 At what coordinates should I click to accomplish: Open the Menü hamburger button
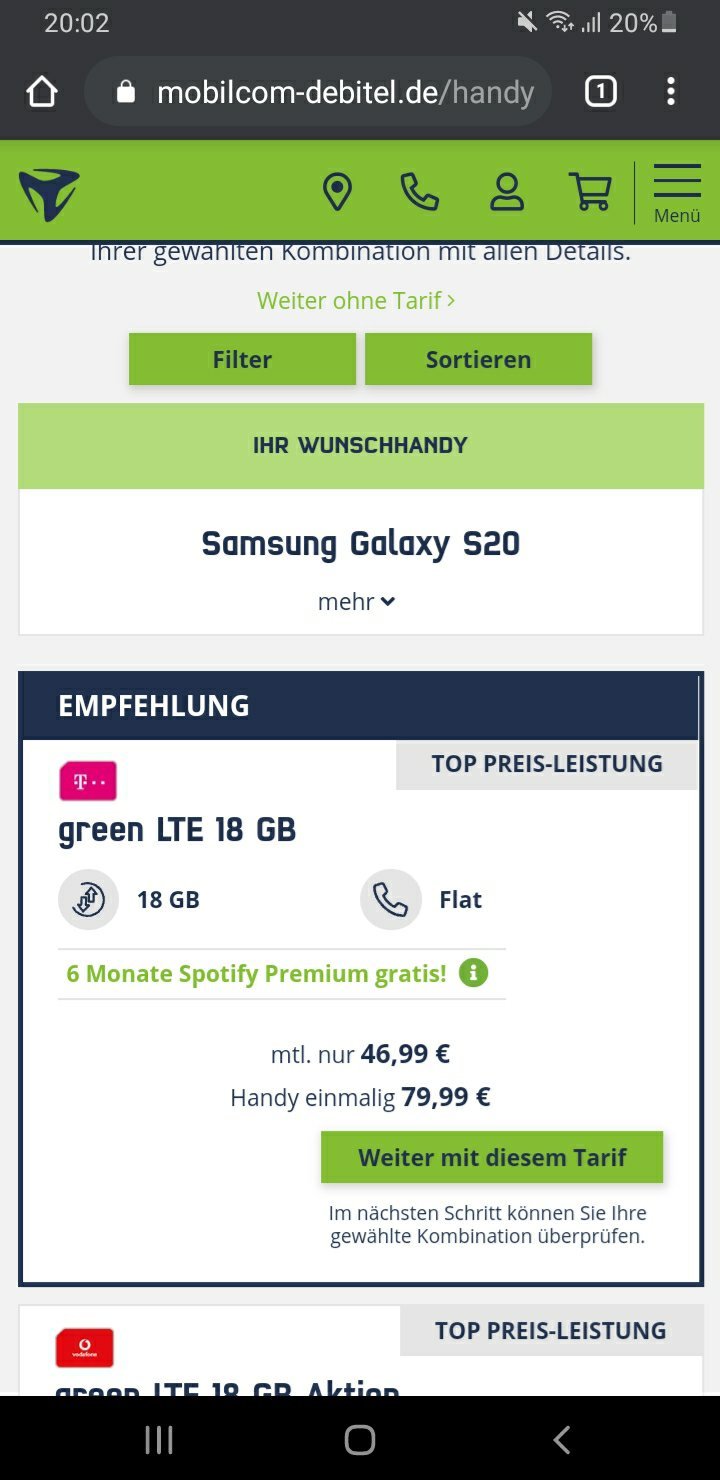[x=677, y=193]
